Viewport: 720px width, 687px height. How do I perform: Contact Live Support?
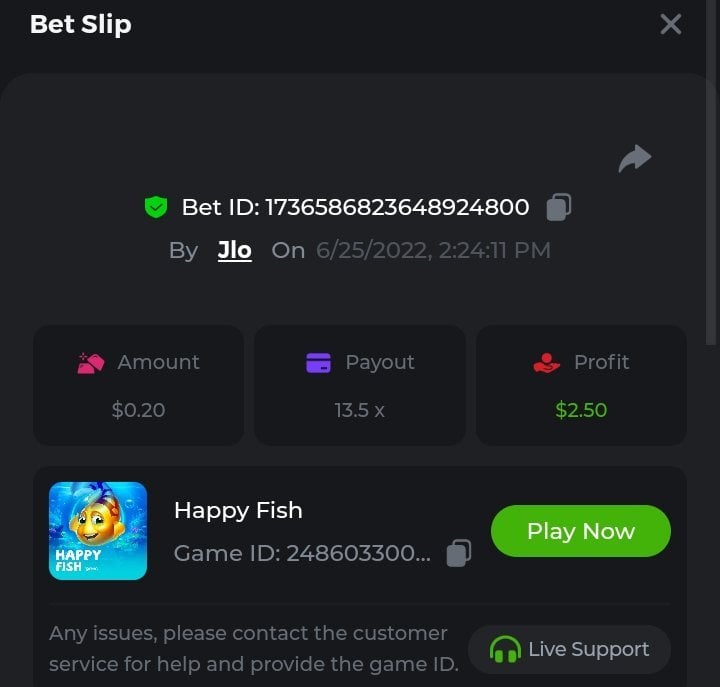point(569,649)
